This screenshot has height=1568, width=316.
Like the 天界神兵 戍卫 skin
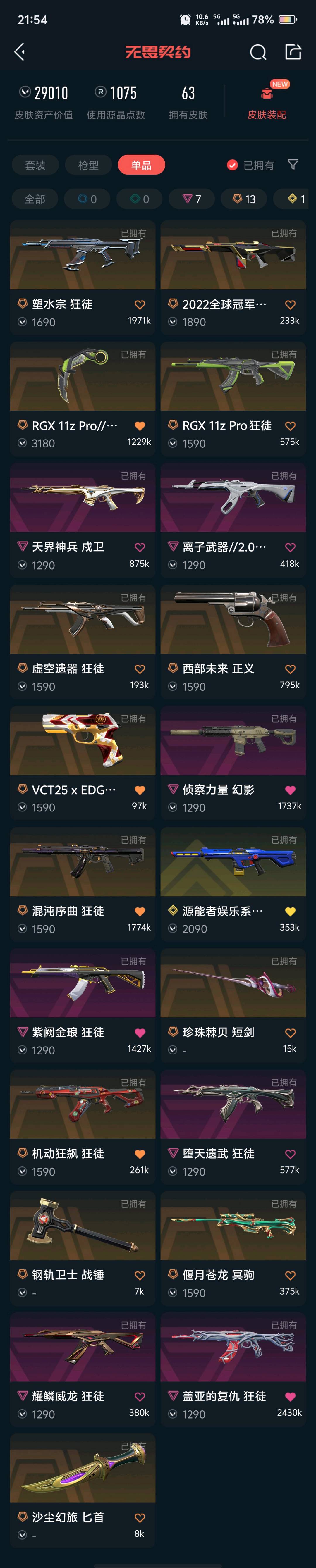140,547
